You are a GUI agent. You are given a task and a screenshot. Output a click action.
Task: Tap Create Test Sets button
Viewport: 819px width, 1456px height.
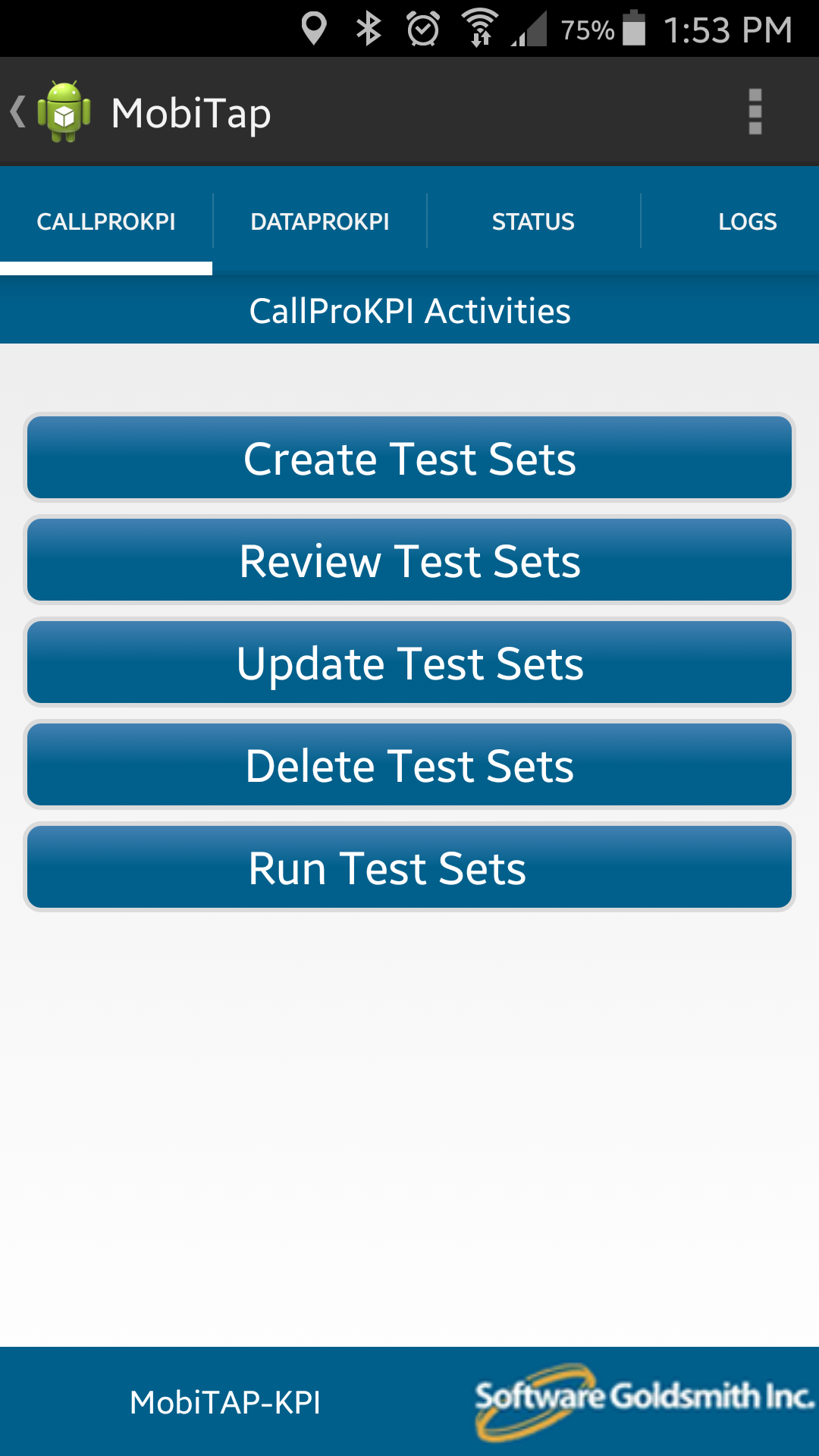click(409, 458)
